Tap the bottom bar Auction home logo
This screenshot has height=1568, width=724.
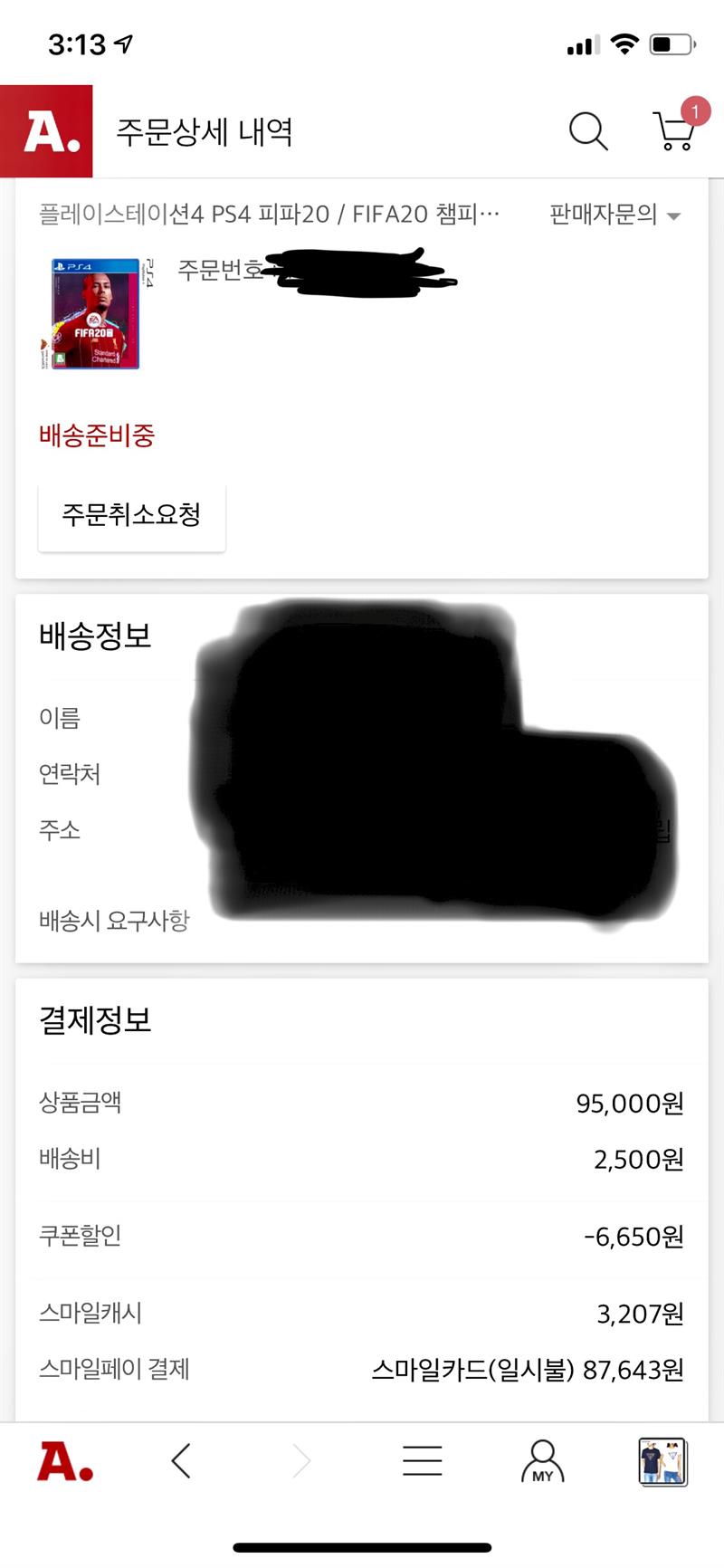tap(65, 1460)
